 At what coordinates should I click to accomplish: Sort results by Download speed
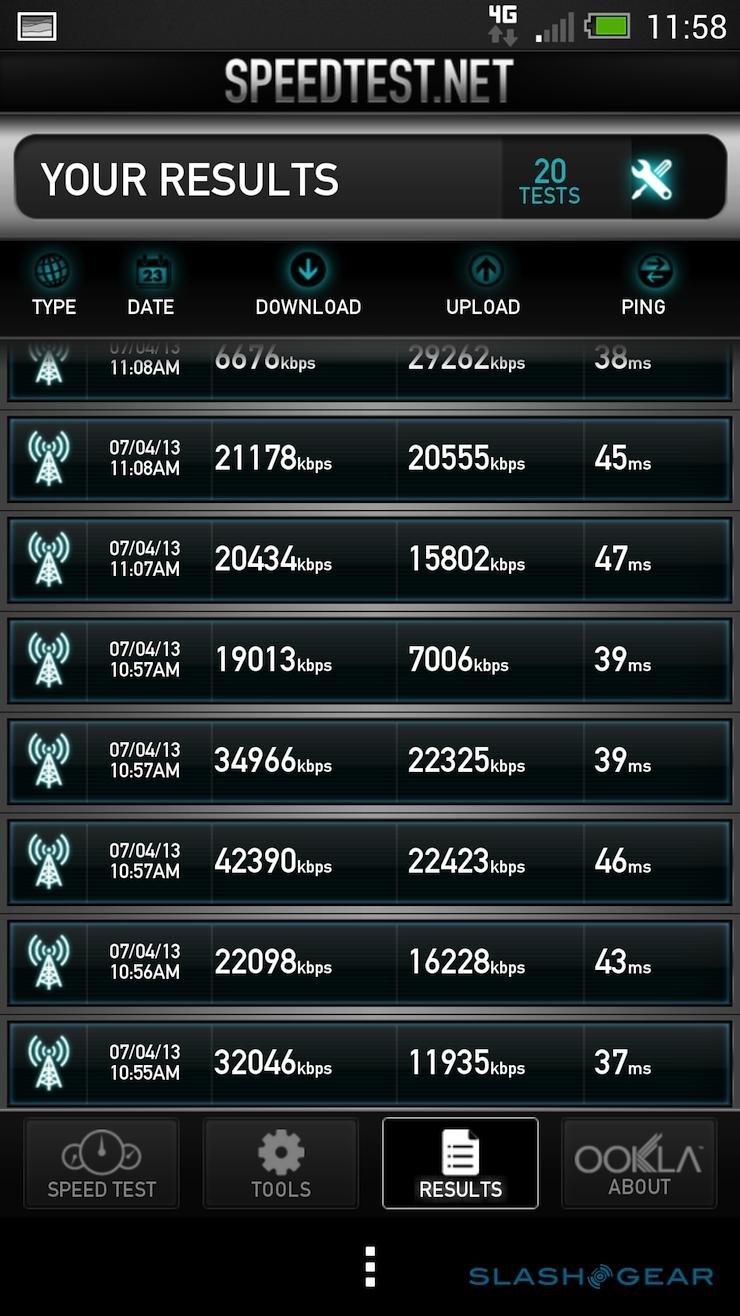308,286
